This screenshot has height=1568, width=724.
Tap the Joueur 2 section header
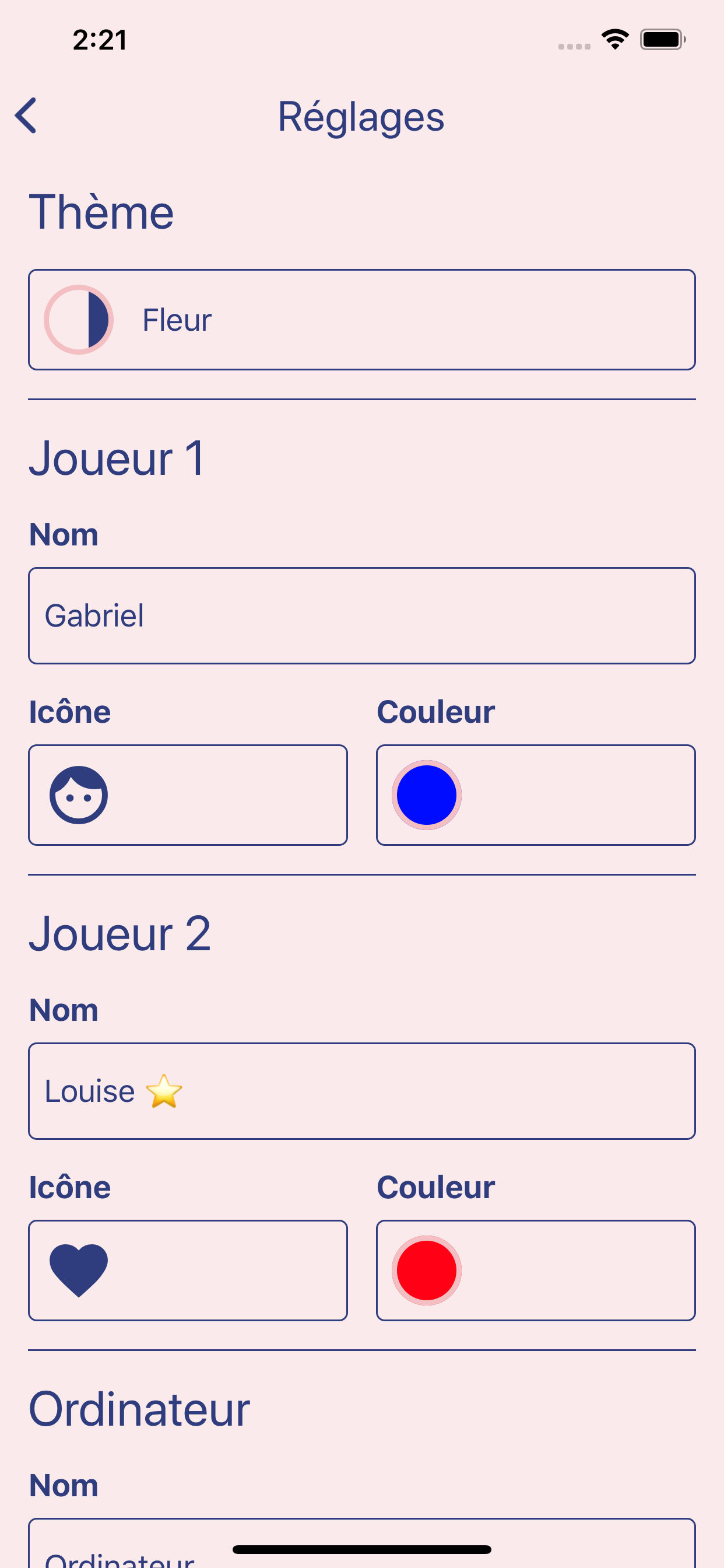pyautogui.click(x=121, y=933)
